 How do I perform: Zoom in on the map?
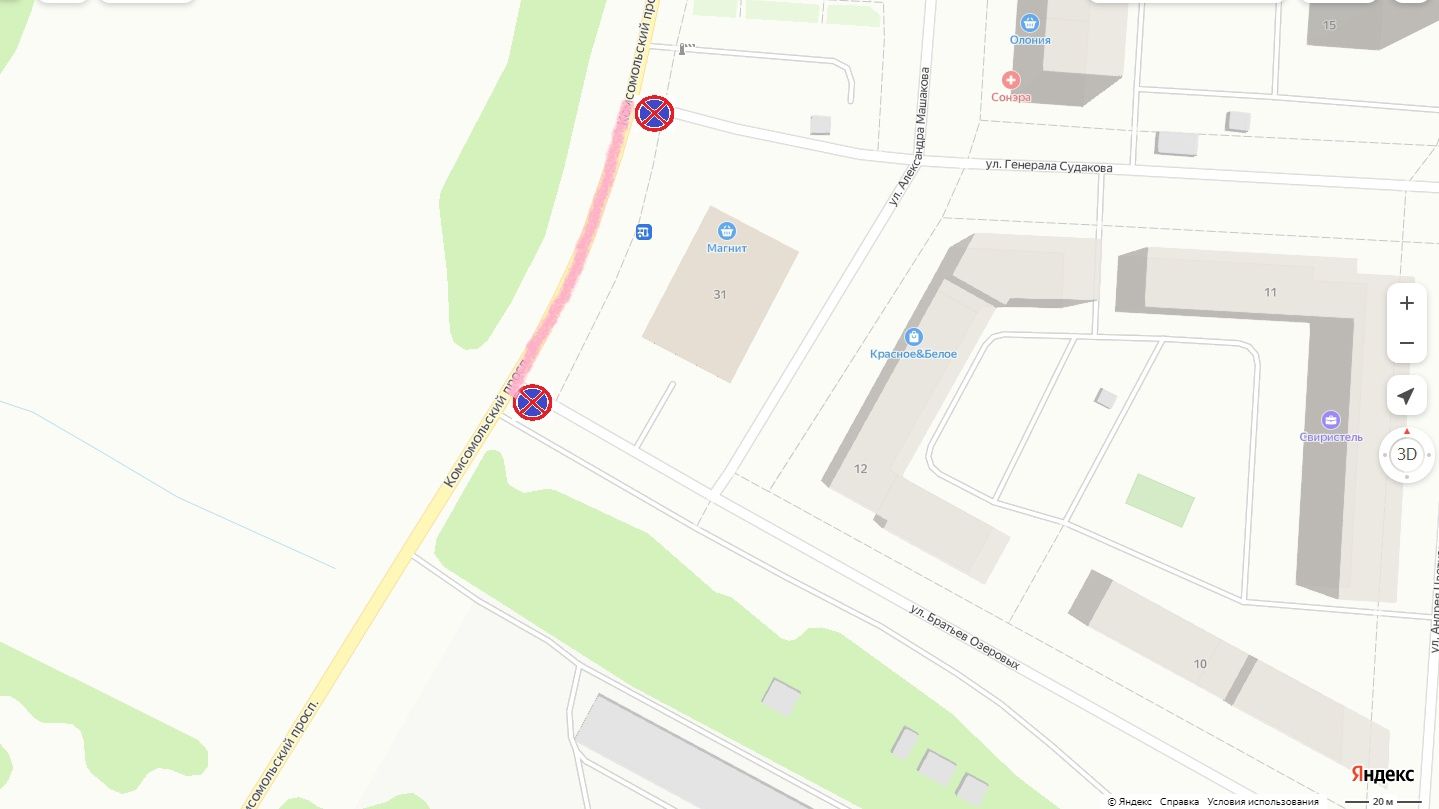1406,303
